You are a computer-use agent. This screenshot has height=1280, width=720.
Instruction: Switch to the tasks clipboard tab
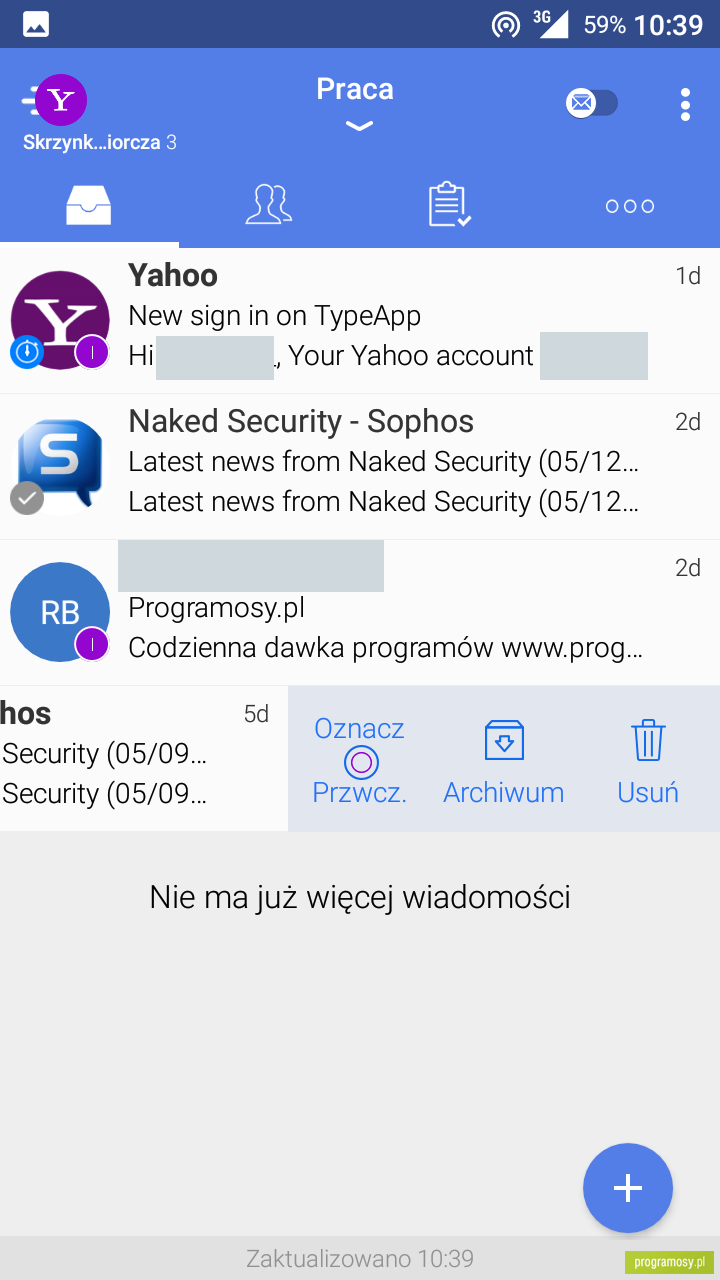pos(450,205)
